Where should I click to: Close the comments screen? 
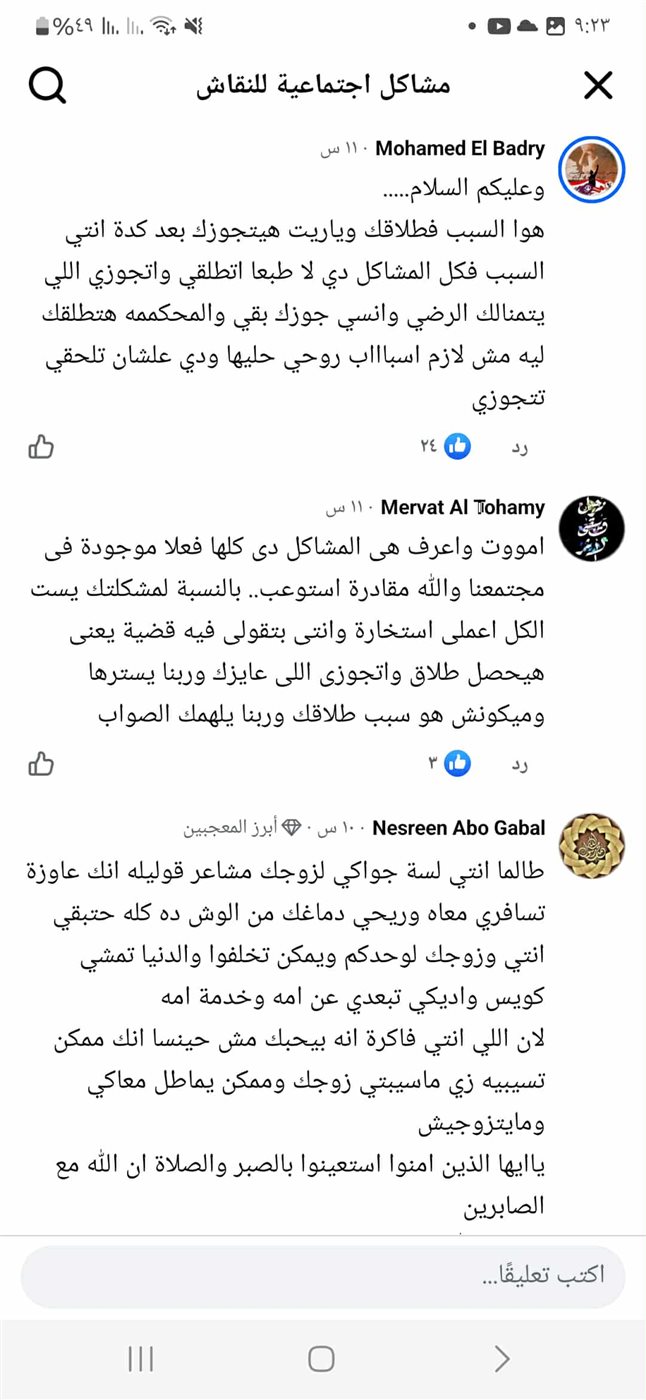tap(597, 87)
